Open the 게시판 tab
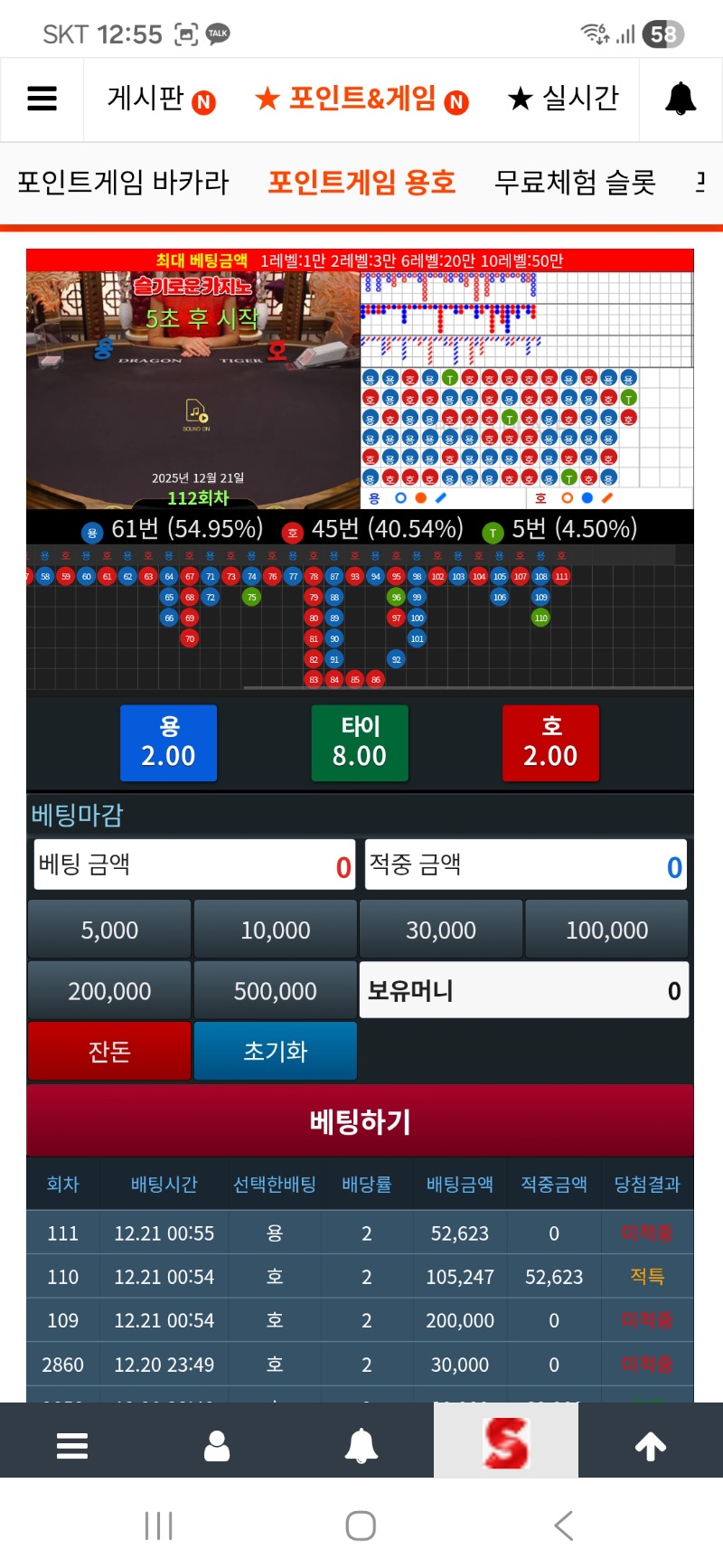 160,99
